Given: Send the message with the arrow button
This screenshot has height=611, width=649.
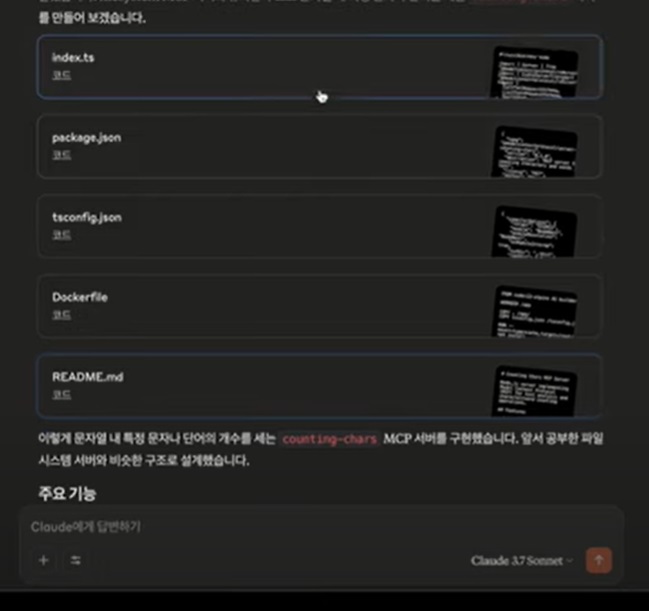Looking at the screenshot, I should [x=599, y=561].
